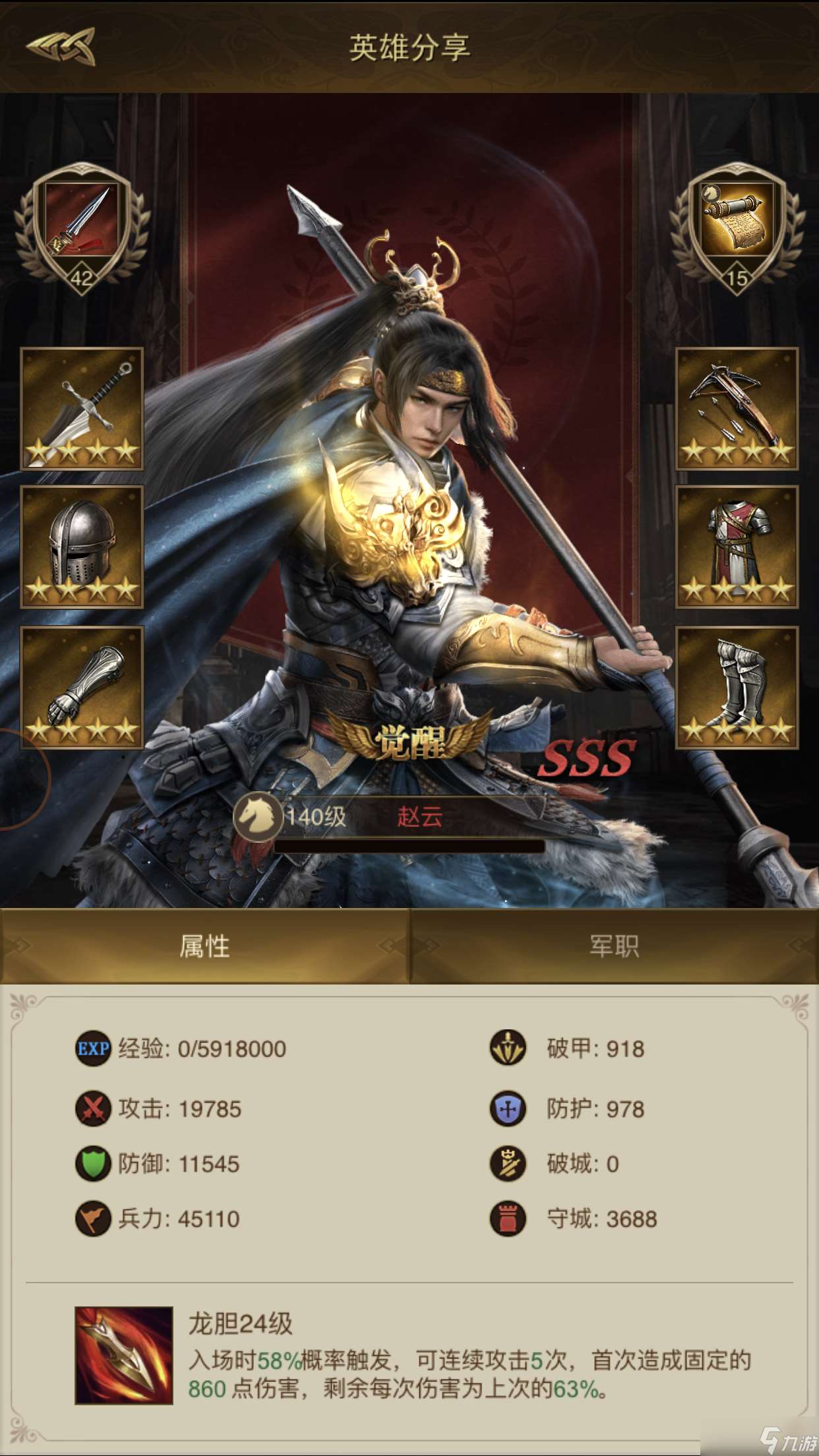
Task: View the chest armor equipment slot
Action: [737, 547]
